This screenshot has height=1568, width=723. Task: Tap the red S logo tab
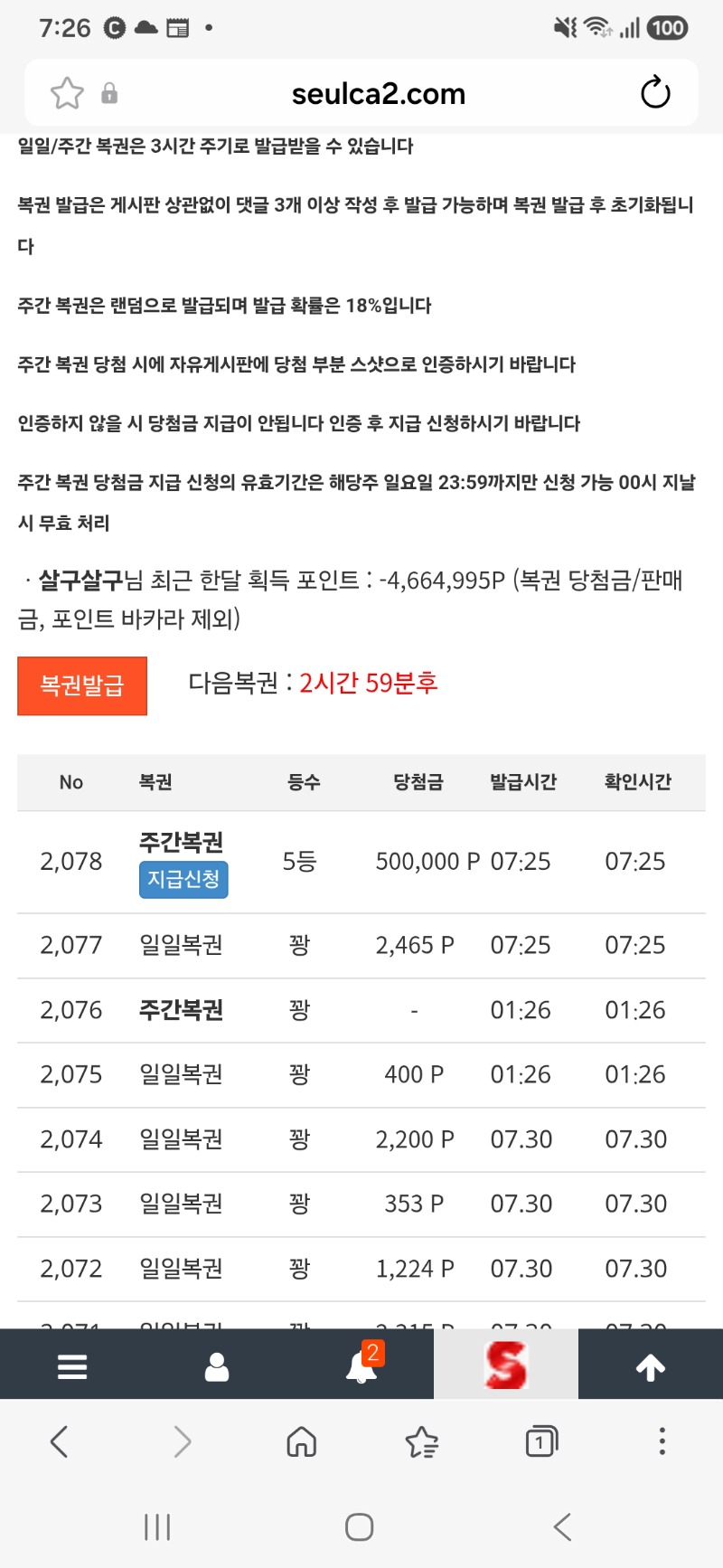click(506, 1365)
